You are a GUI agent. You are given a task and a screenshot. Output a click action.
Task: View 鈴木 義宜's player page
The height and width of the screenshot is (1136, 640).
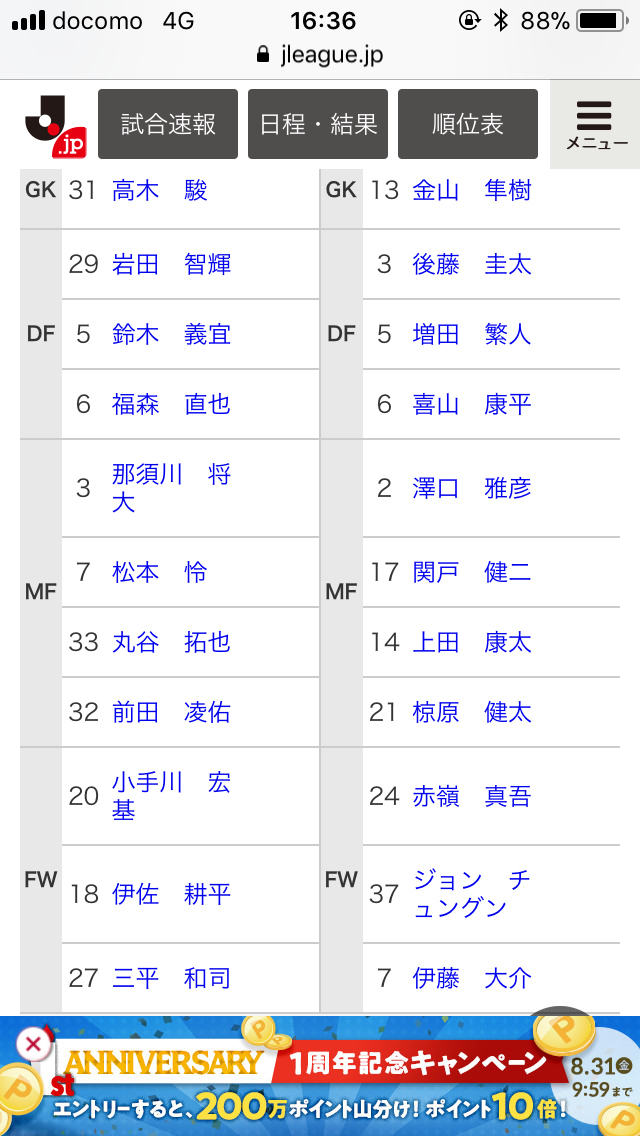(x=171, y=334)
